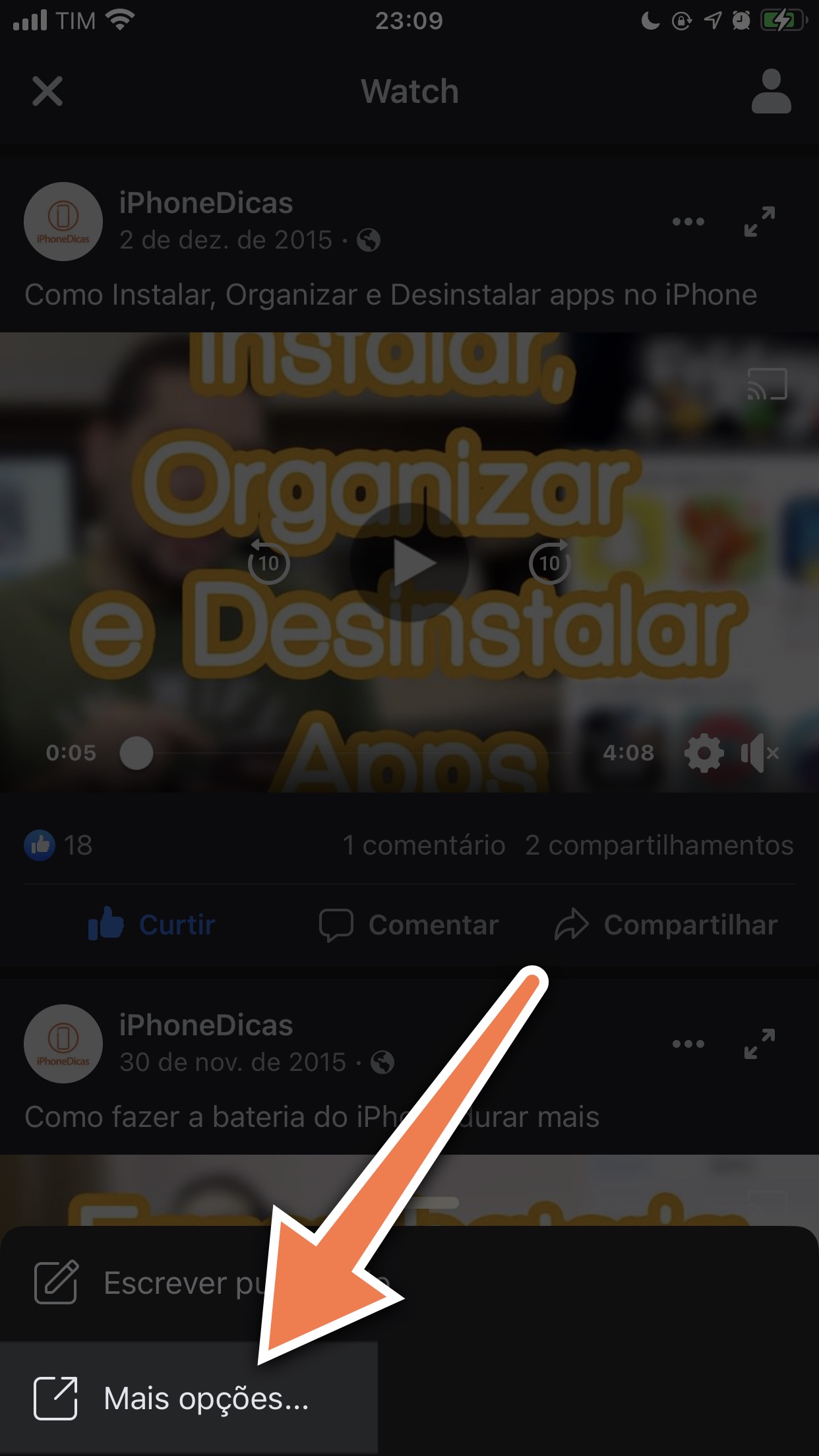Cast the video to a device
819x1456 pixels.
[x=767, y=384]
